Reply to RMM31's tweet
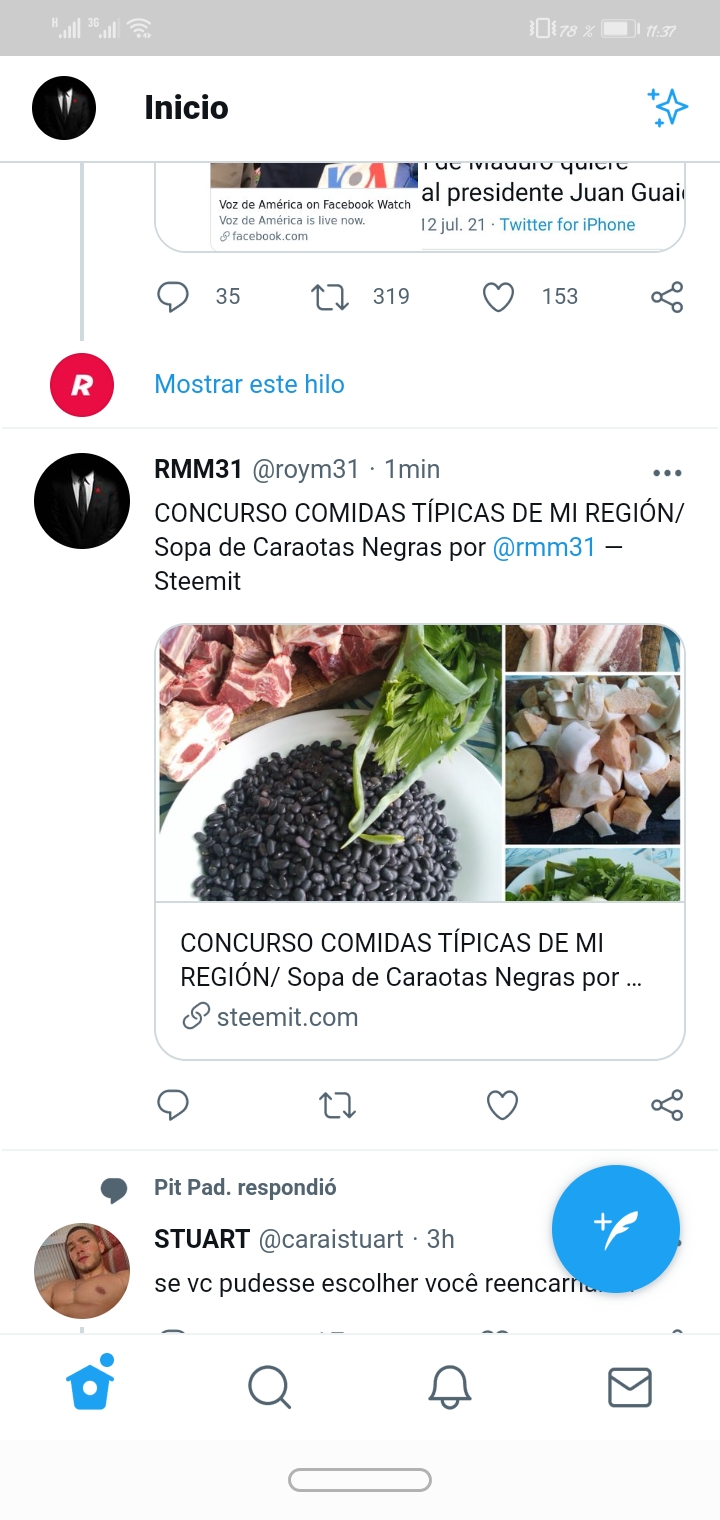 click(173, 1105)
